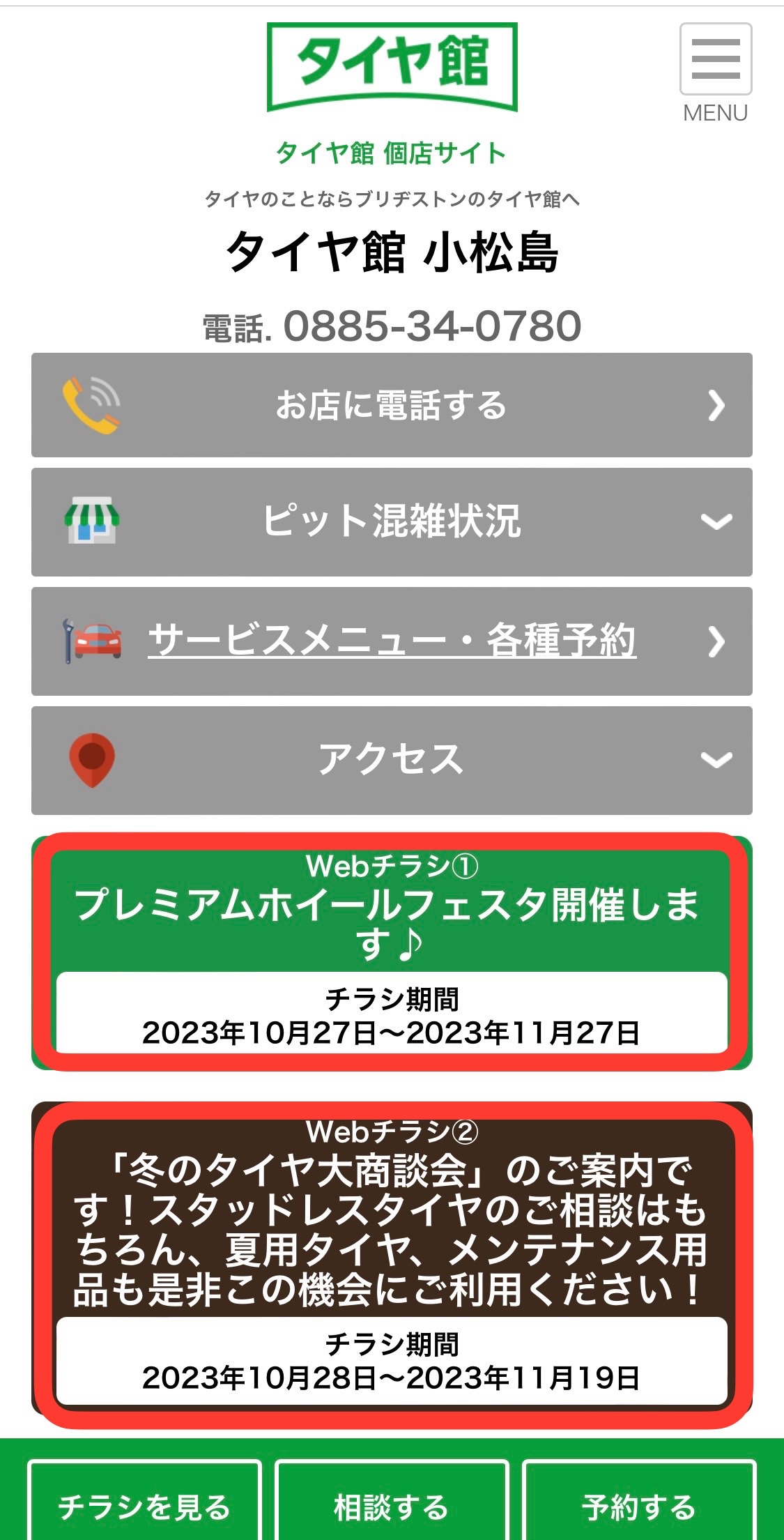Expand the アクセス section
This screenshot has height=1540, width=784.
pyautogui.click(x=392, y=761)
